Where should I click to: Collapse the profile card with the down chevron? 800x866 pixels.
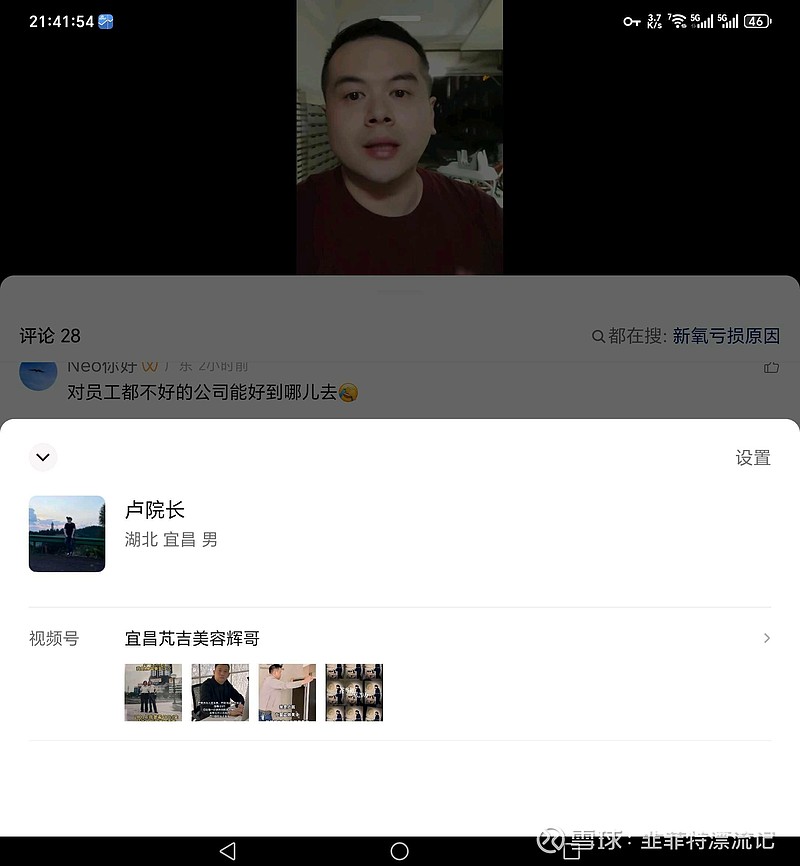coord(43,457)
